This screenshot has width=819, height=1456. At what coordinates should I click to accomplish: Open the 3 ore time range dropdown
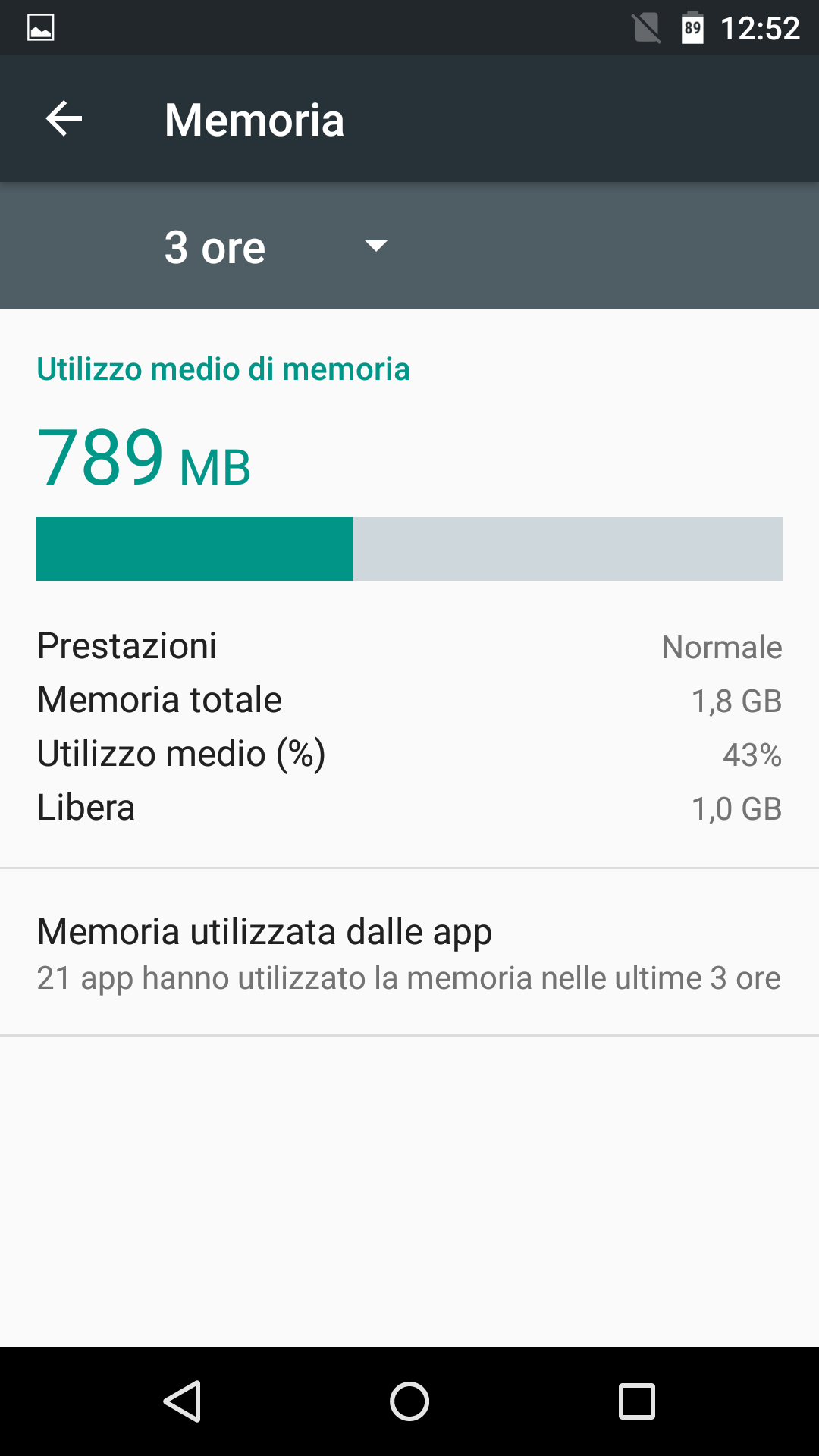tap(276, 246)
